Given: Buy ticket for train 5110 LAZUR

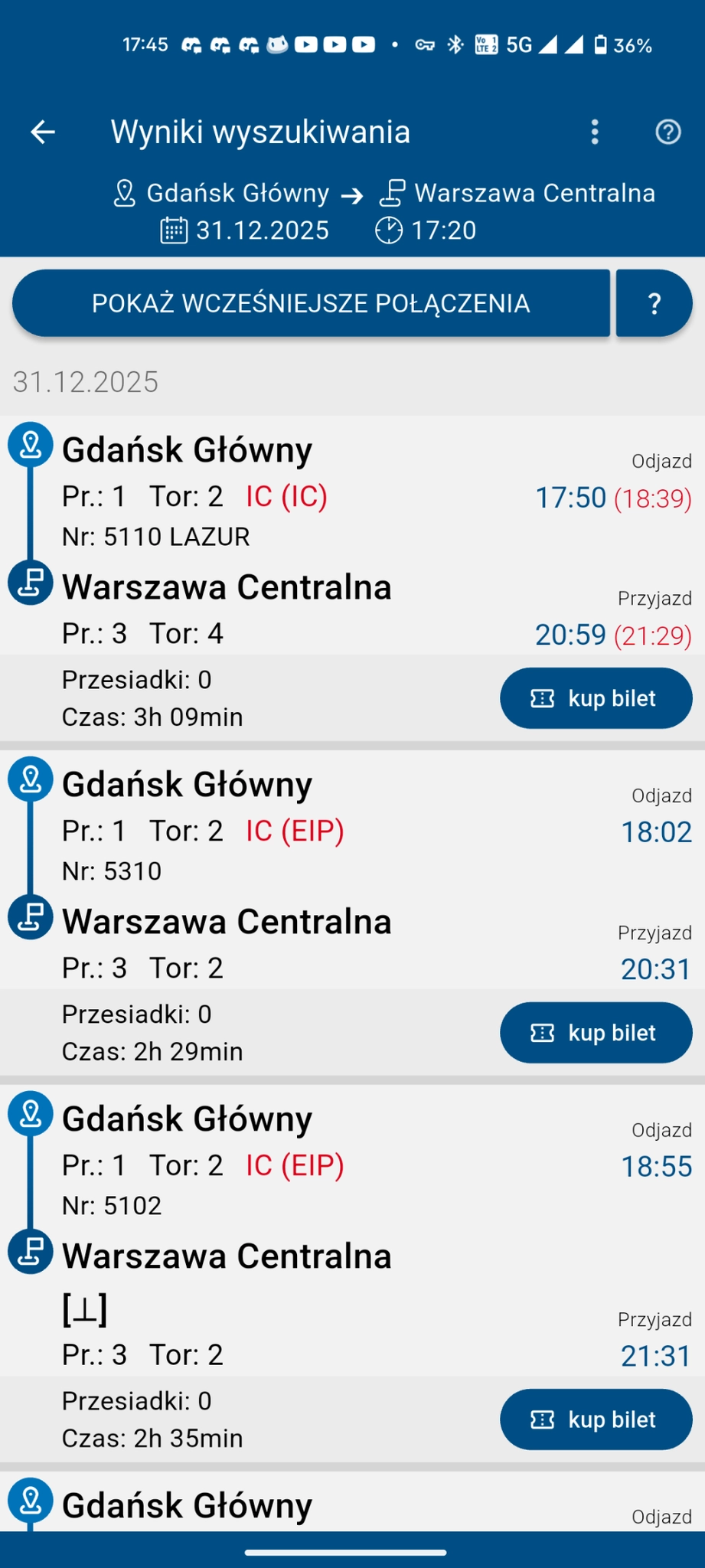Looking at the screenshot, I should point(596,698).
